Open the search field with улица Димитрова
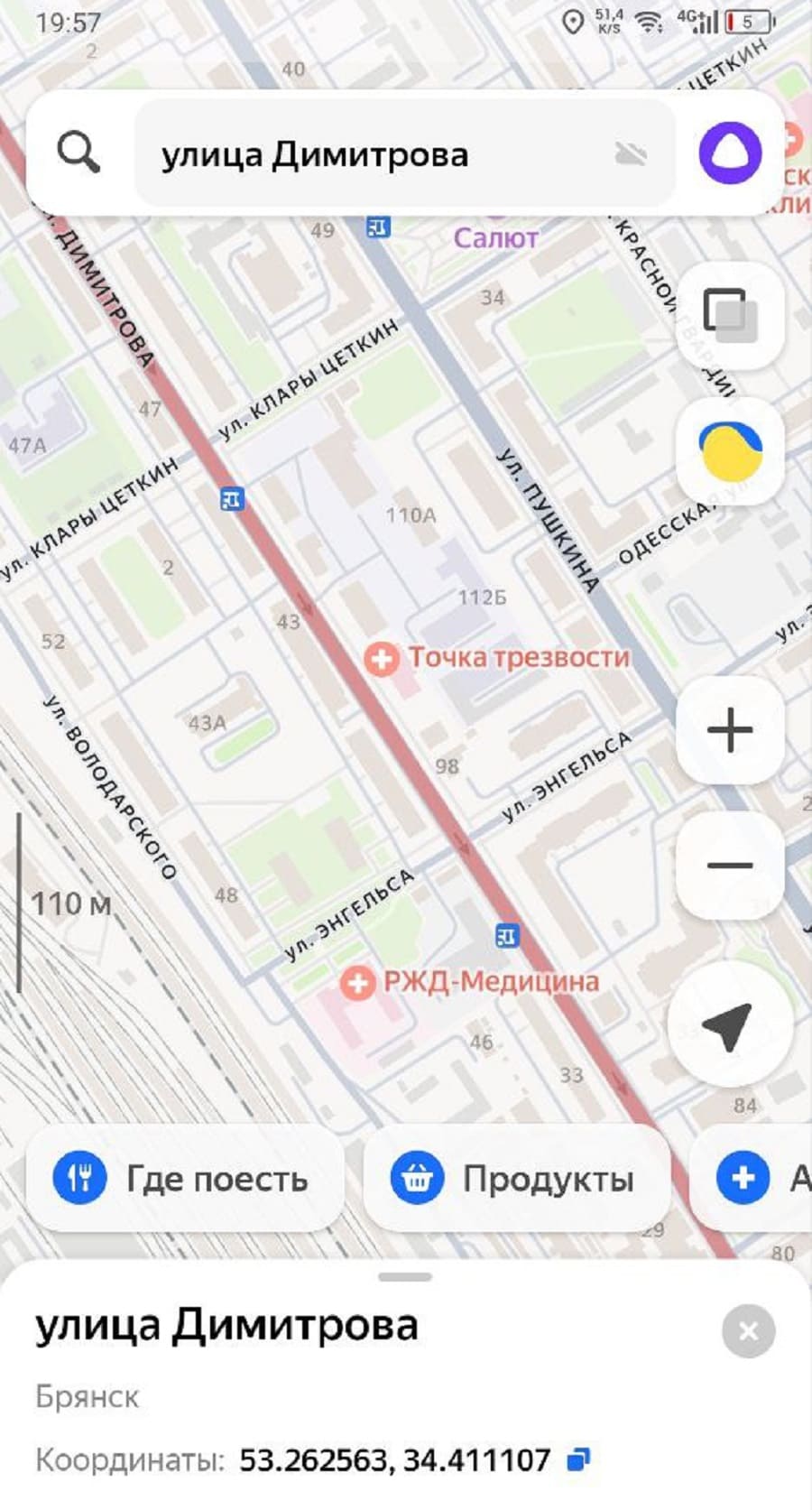The image size is (812, 1510). click(x=379, y=154)
